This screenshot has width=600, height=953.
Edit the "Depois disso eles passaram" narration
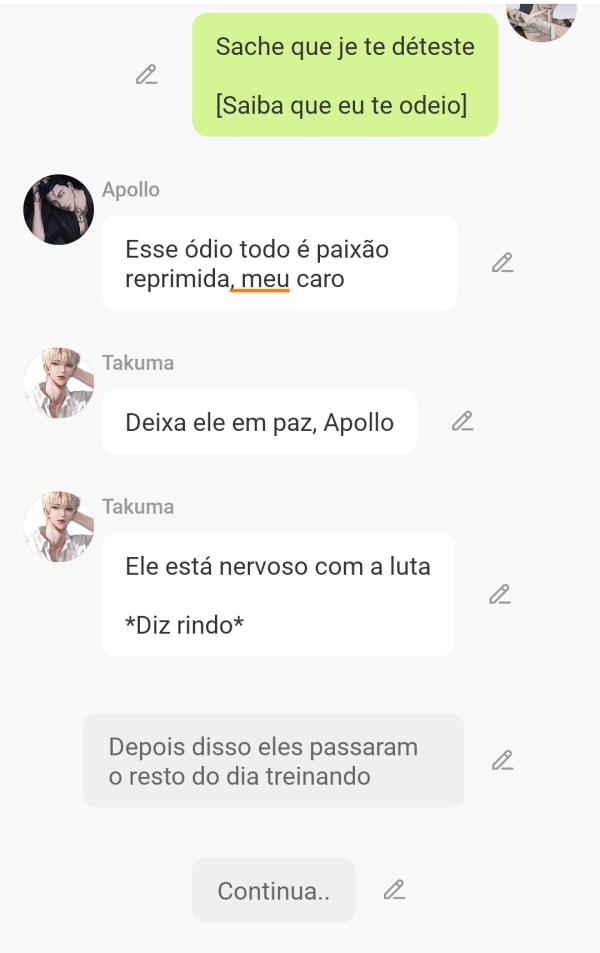pyautogui.click(x=502, y=760)
